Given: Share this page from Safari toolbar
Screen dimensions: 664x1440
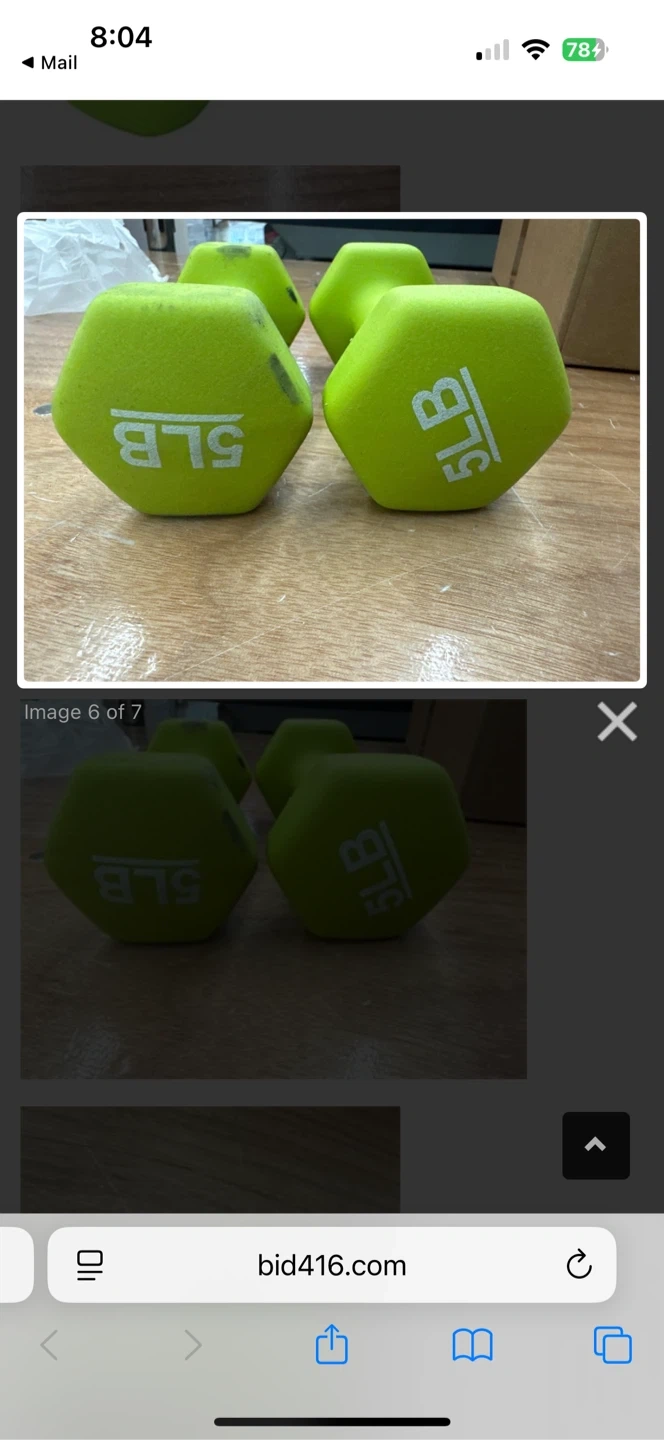Looking at the screenshot, I should (x=332, y=1345).
